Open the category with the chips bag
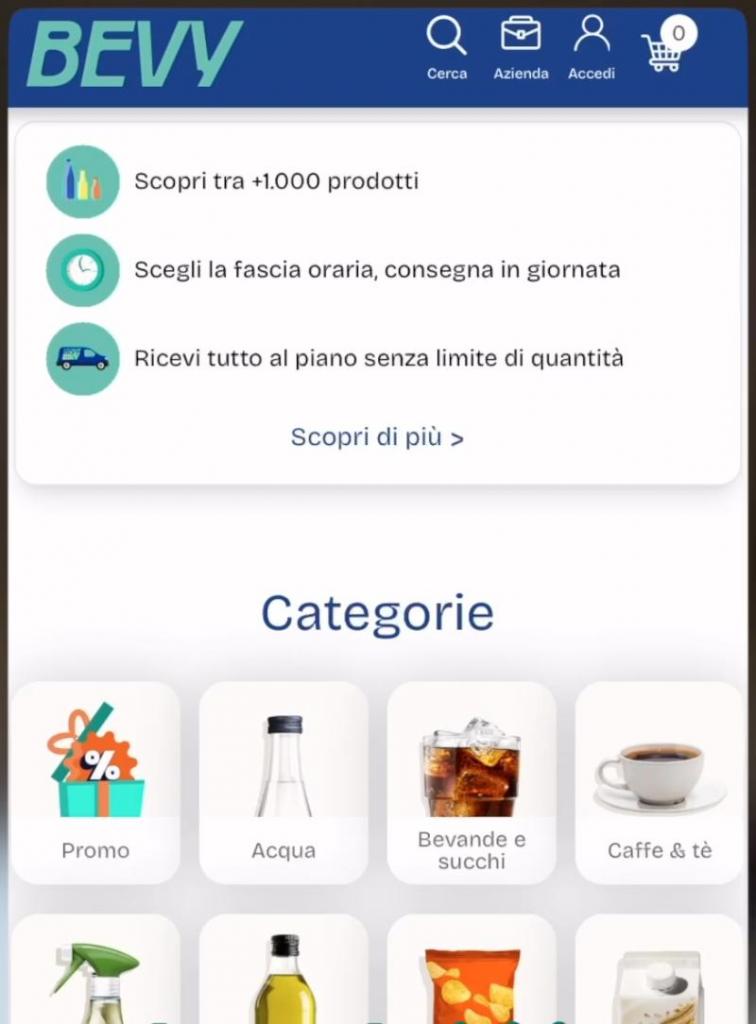 [471, 975]
